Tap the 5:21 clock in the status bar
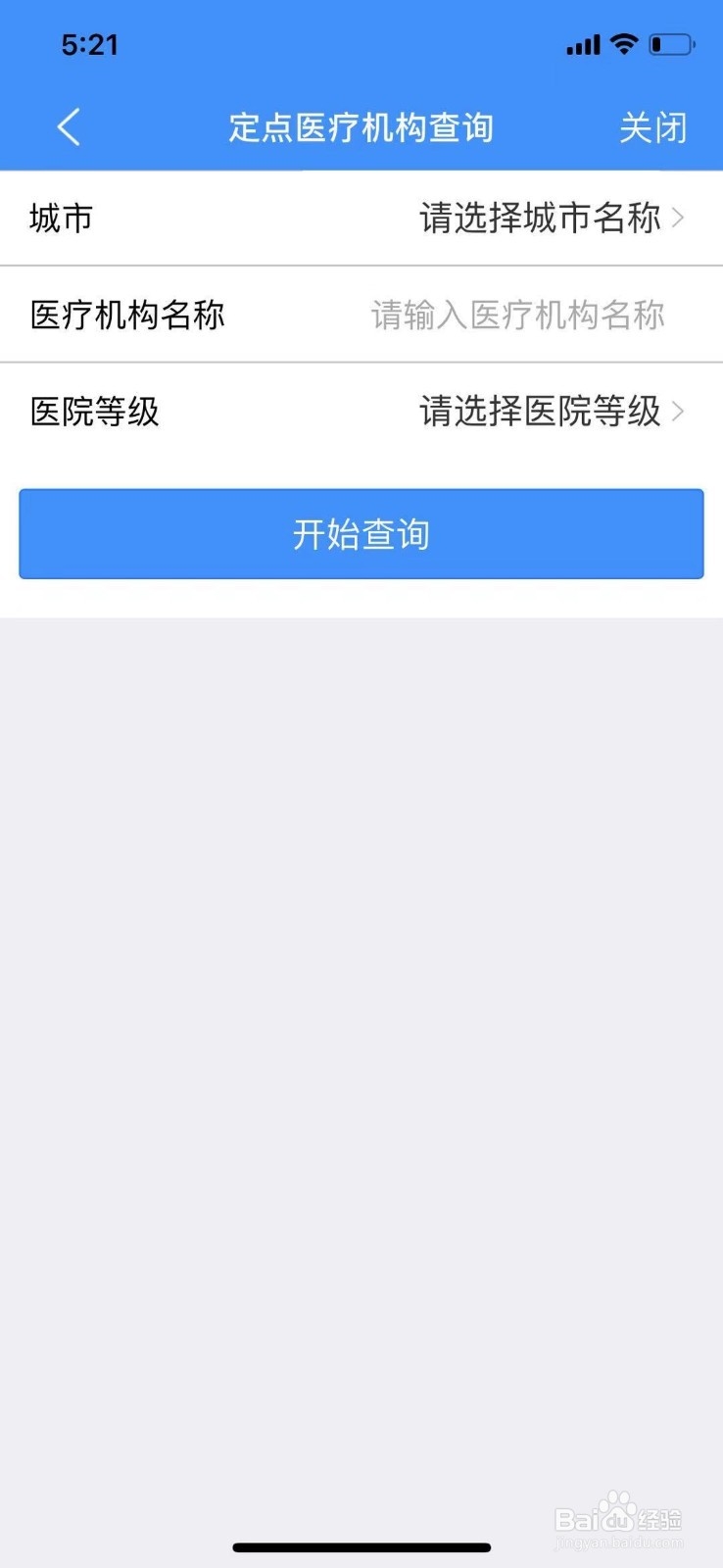This screenshot has height=1568, width=723. click(89, 43)
